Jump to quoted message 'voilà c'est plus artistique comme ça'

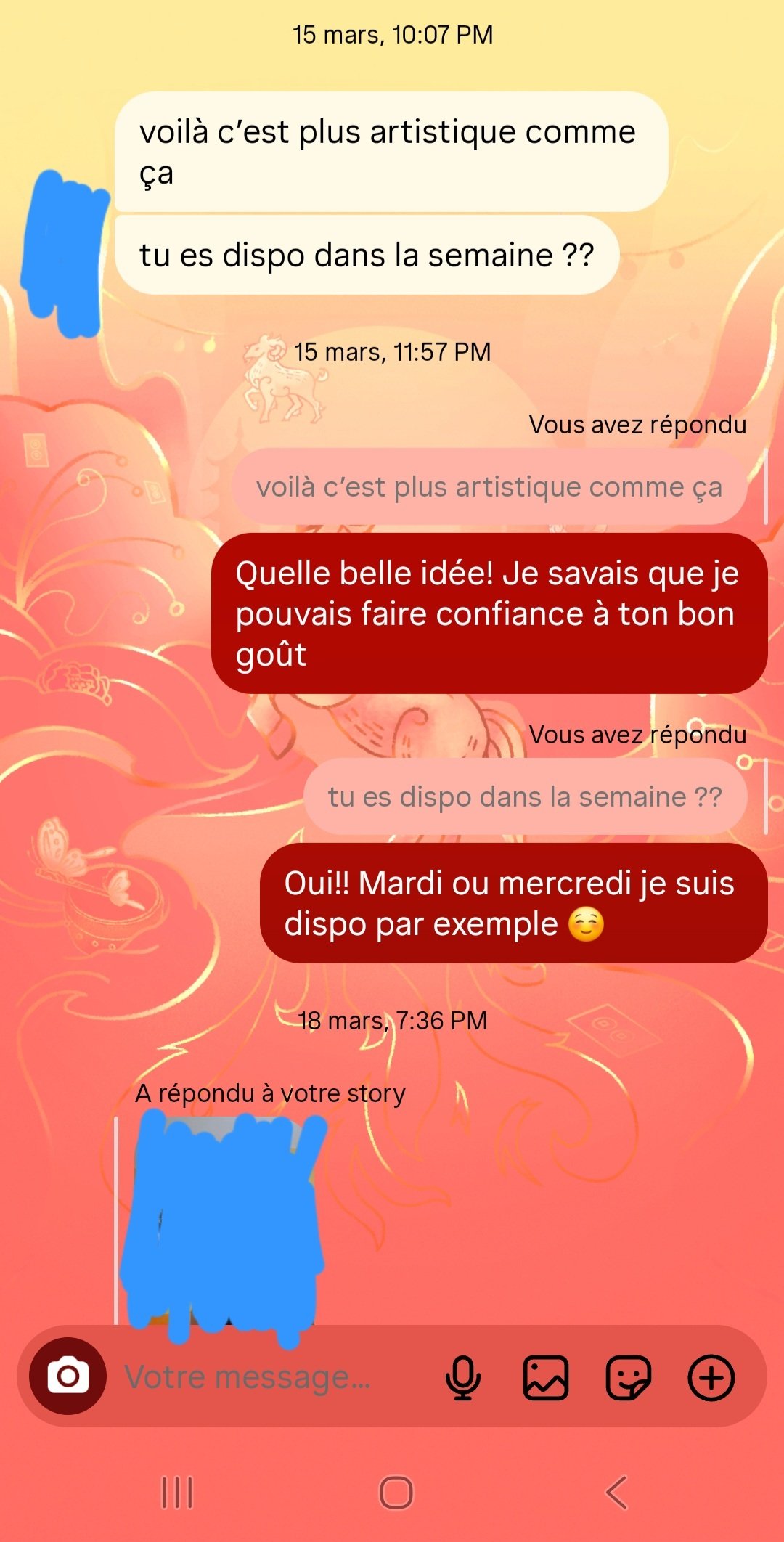pyautogui.click(x=489, y=487)
